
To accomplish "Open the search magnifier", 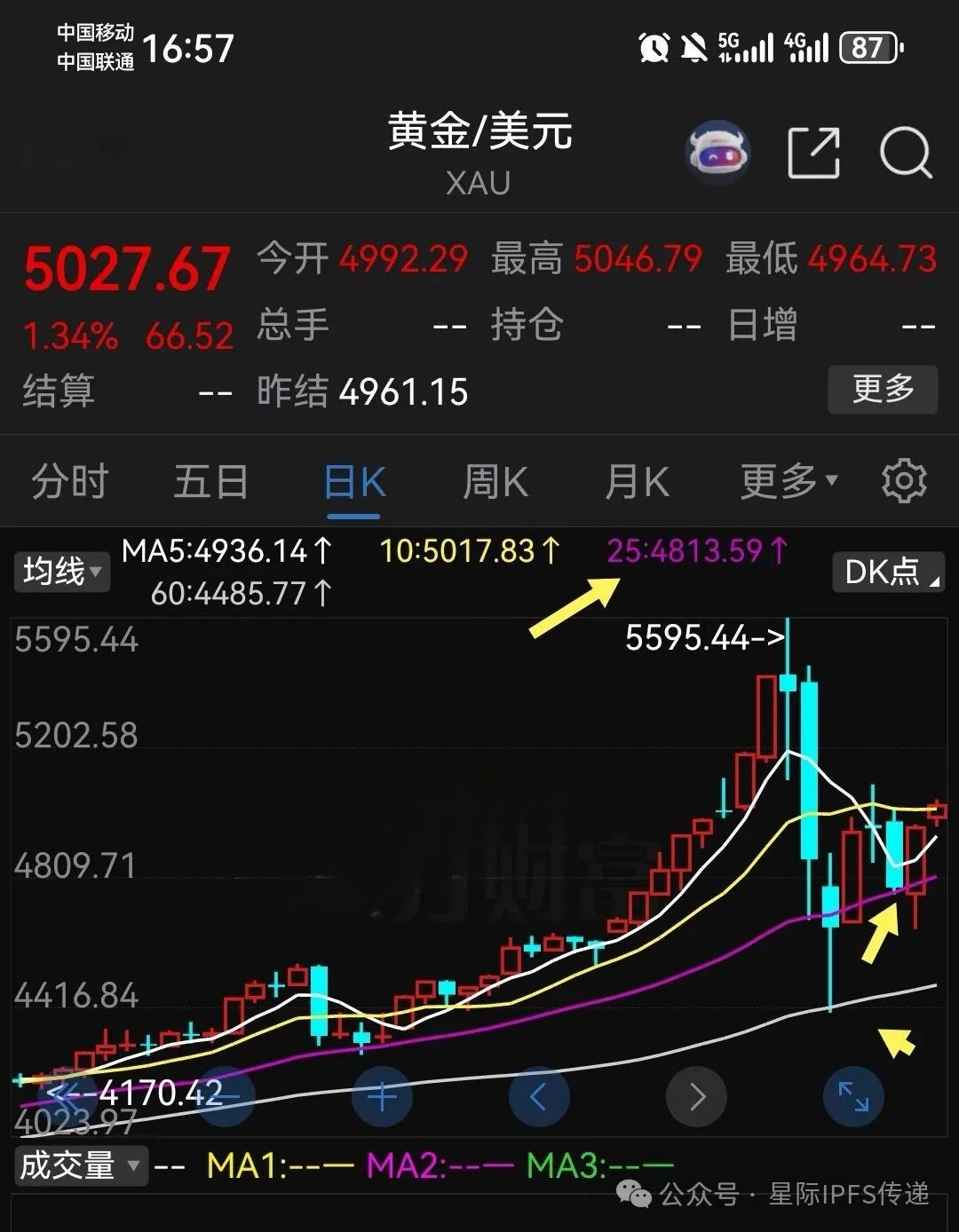I will tap(906, 154).
